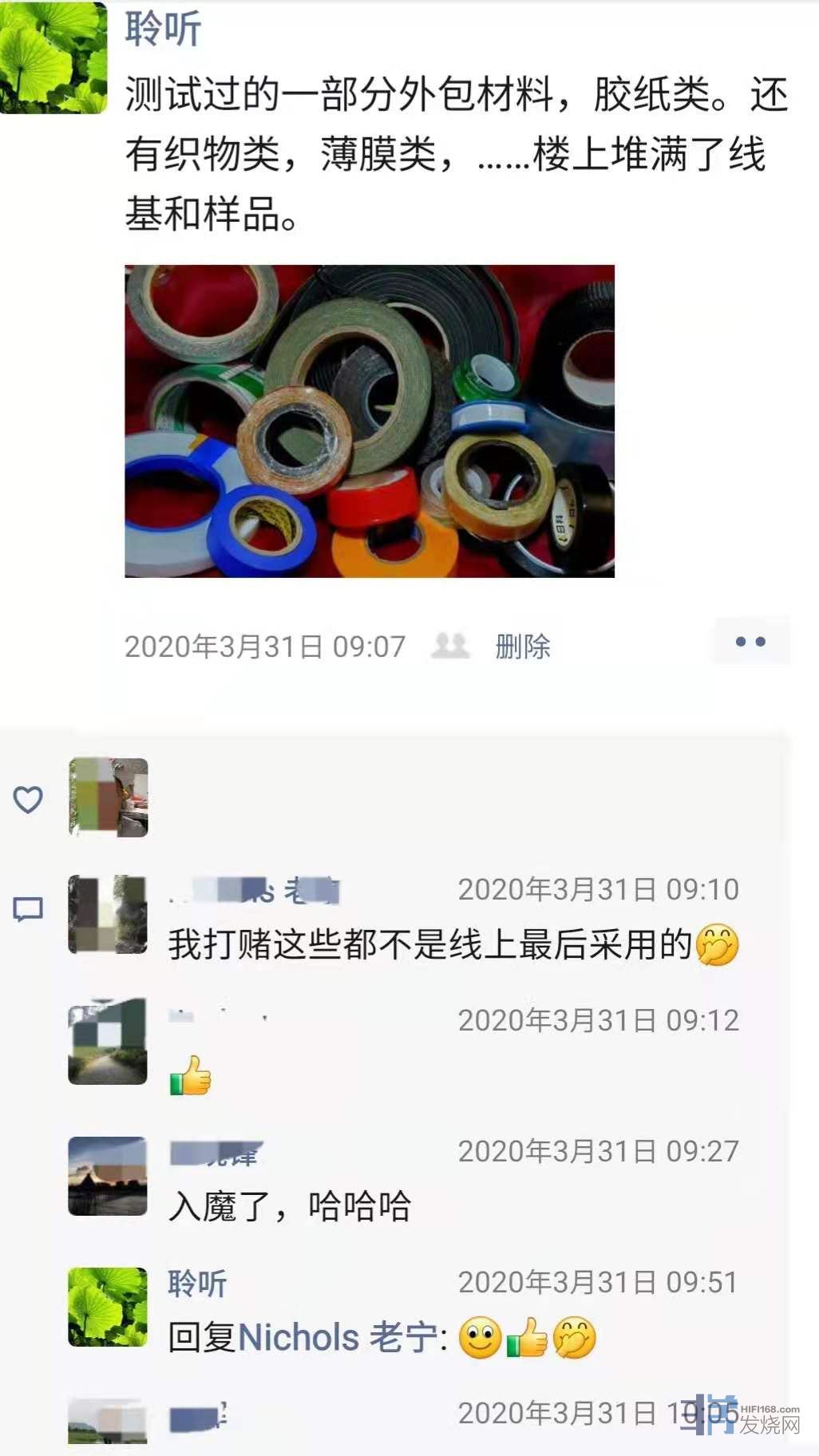The width and height of the screenshot is (819, 1456).
Task: Tap the visibility people icon beside the date
Action: [450, 645]
